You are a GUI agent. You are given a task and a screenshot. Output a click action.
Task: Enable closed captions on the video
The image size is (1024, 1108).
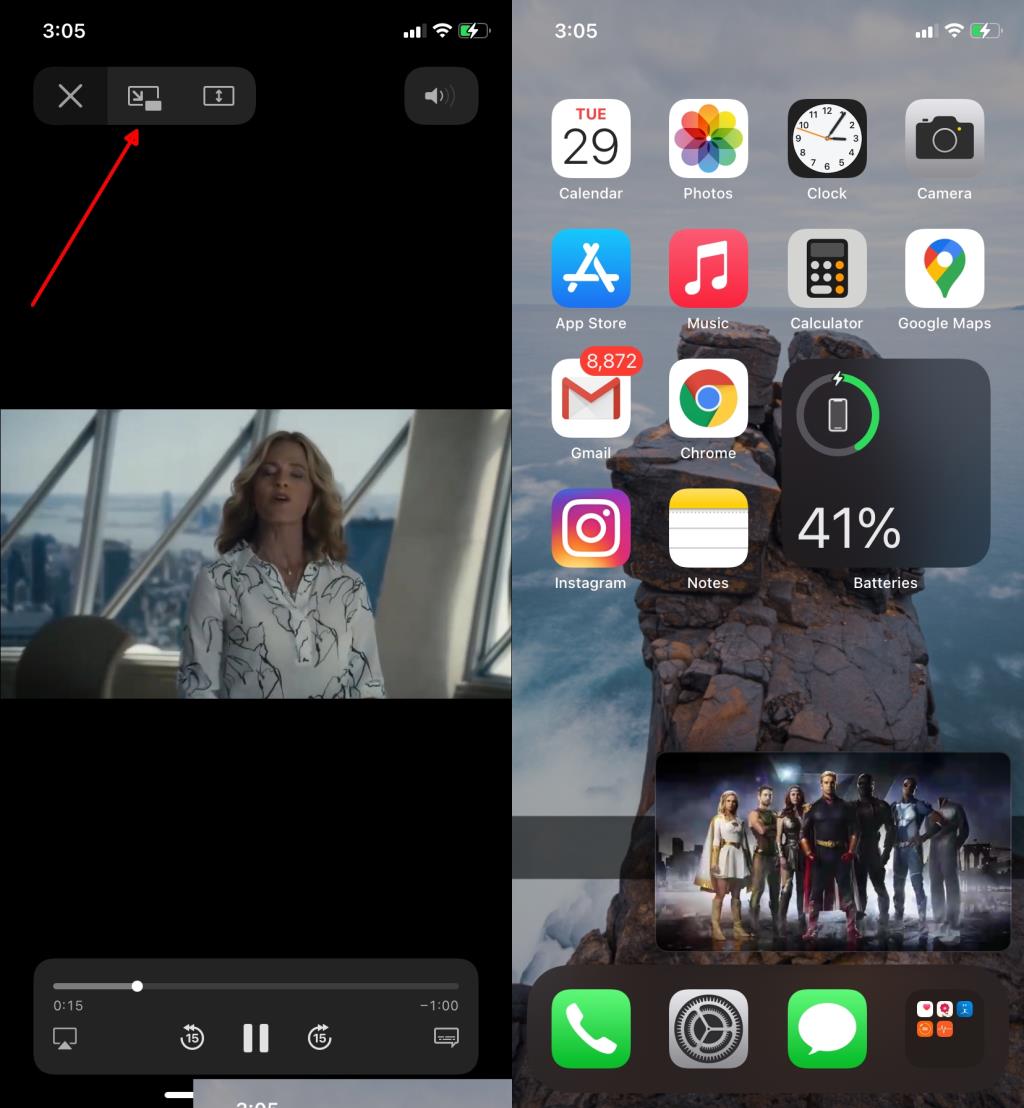click(446, 1038)
